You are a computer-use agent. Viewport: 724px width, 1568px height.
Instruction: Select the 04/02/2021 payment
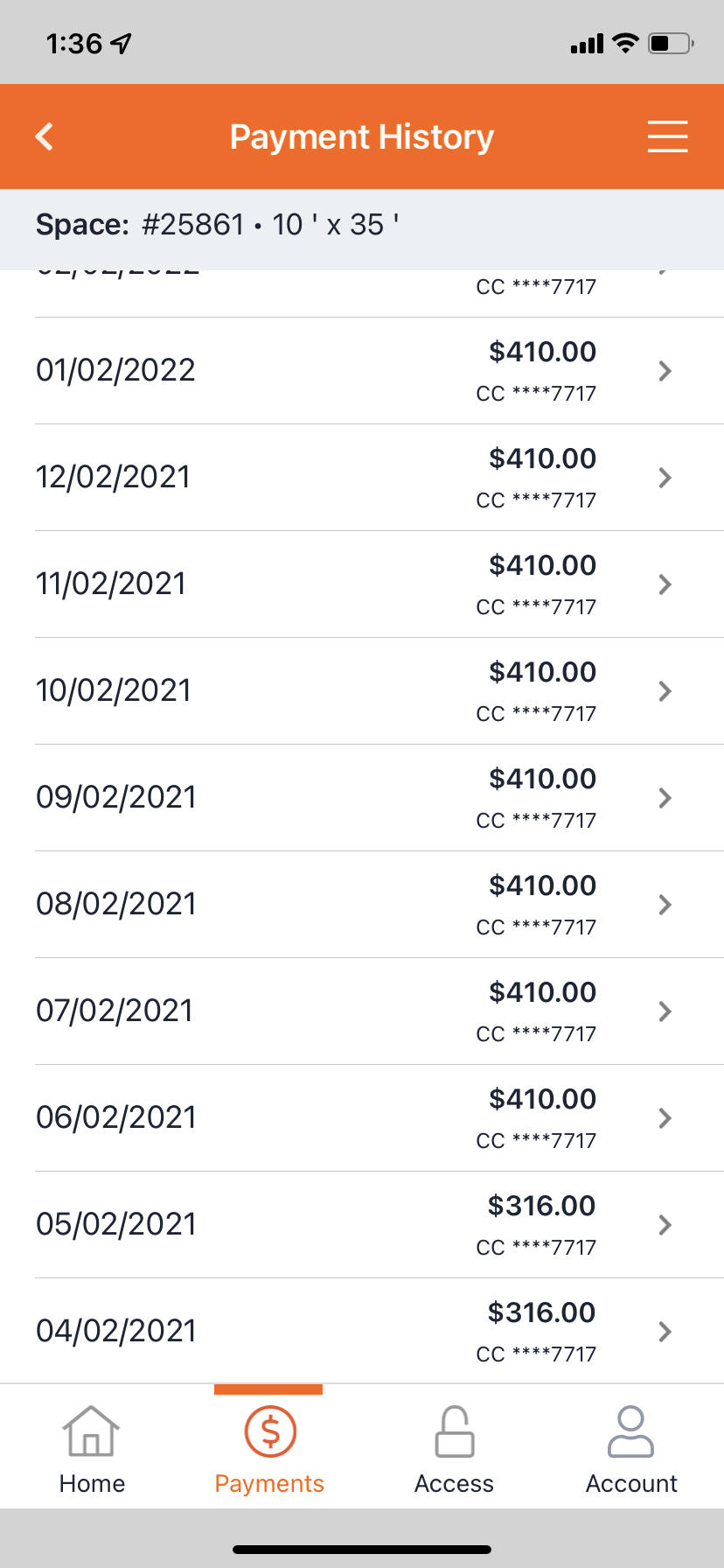click(x=362, y=1331)
